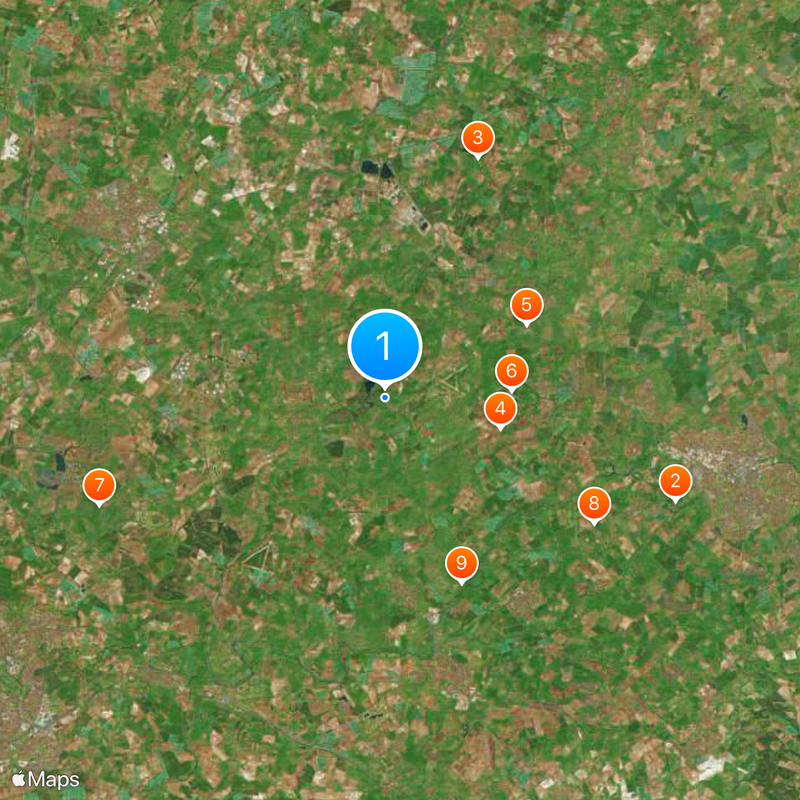
Task: Select the pin labeled 8
Action: click(594, 504)
